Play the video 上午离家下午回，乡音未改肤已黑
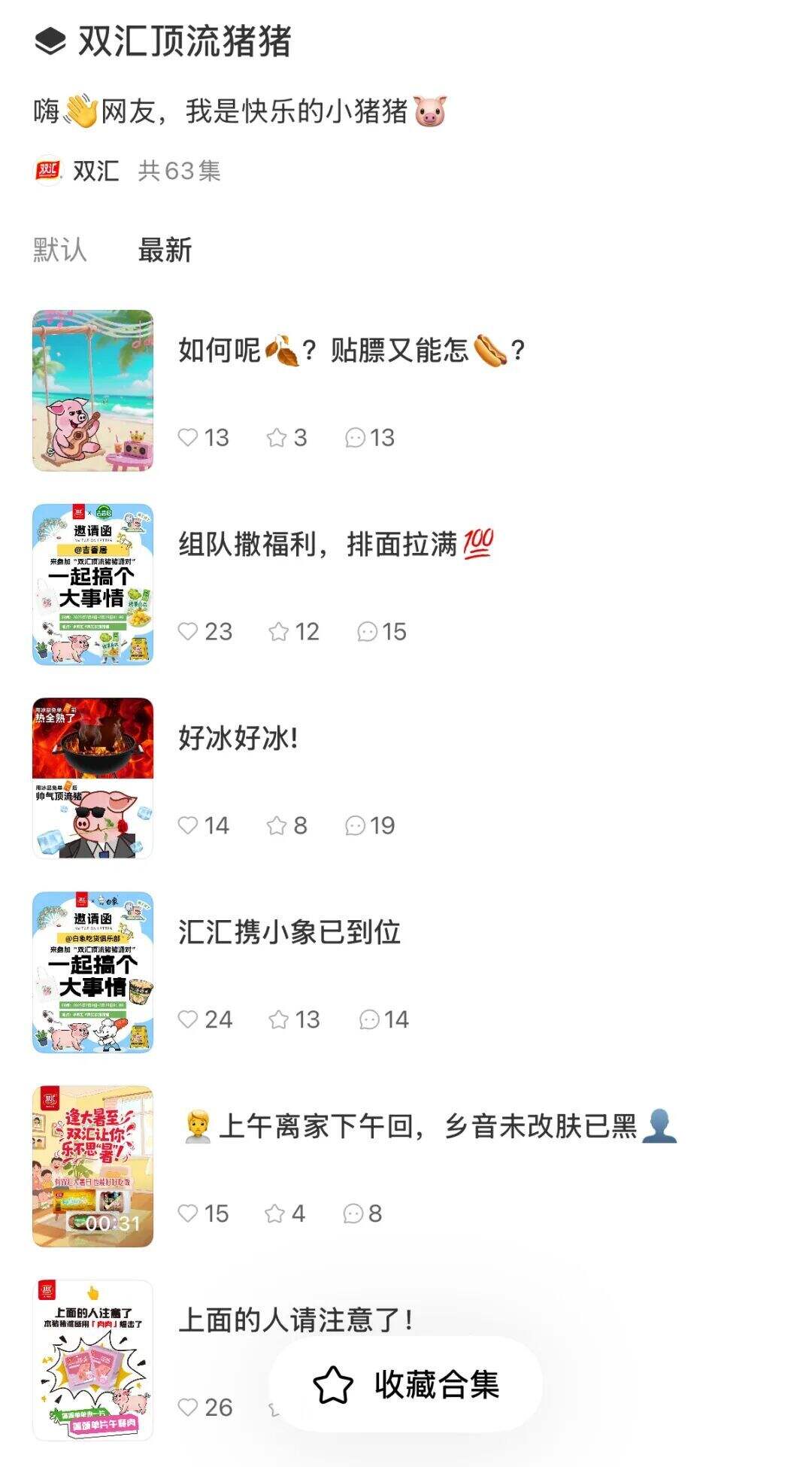The height and width of the screenshot is (1467, 812). pos(92,1166)
